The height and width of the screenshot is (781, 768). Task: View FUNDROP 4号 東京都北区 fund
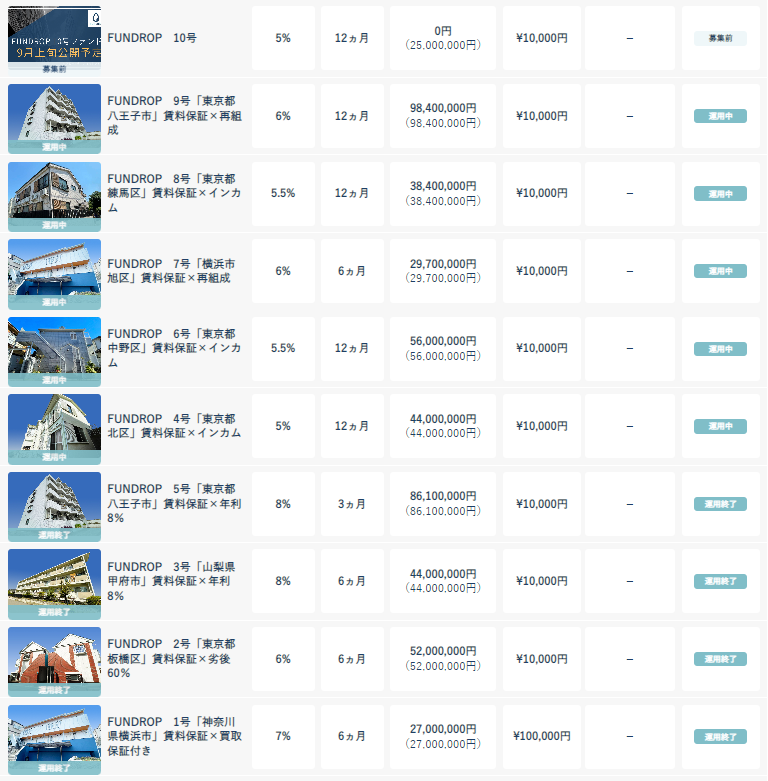[x=172, y=426]
